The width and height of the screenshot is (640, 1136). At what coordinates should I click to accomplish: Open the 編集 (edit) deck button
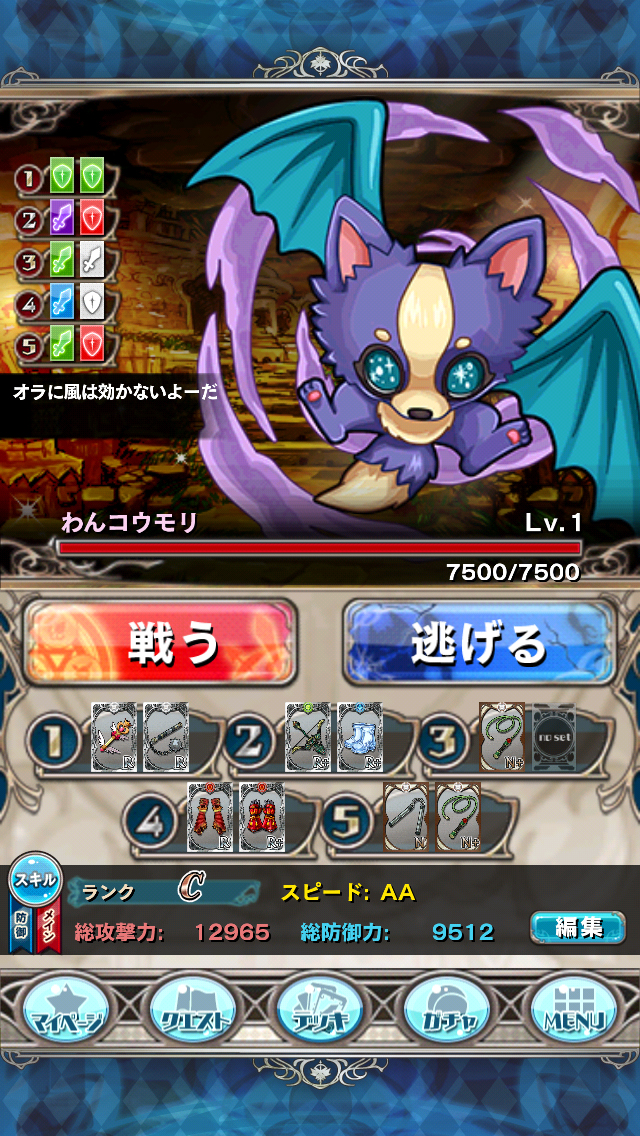[577, 928]
